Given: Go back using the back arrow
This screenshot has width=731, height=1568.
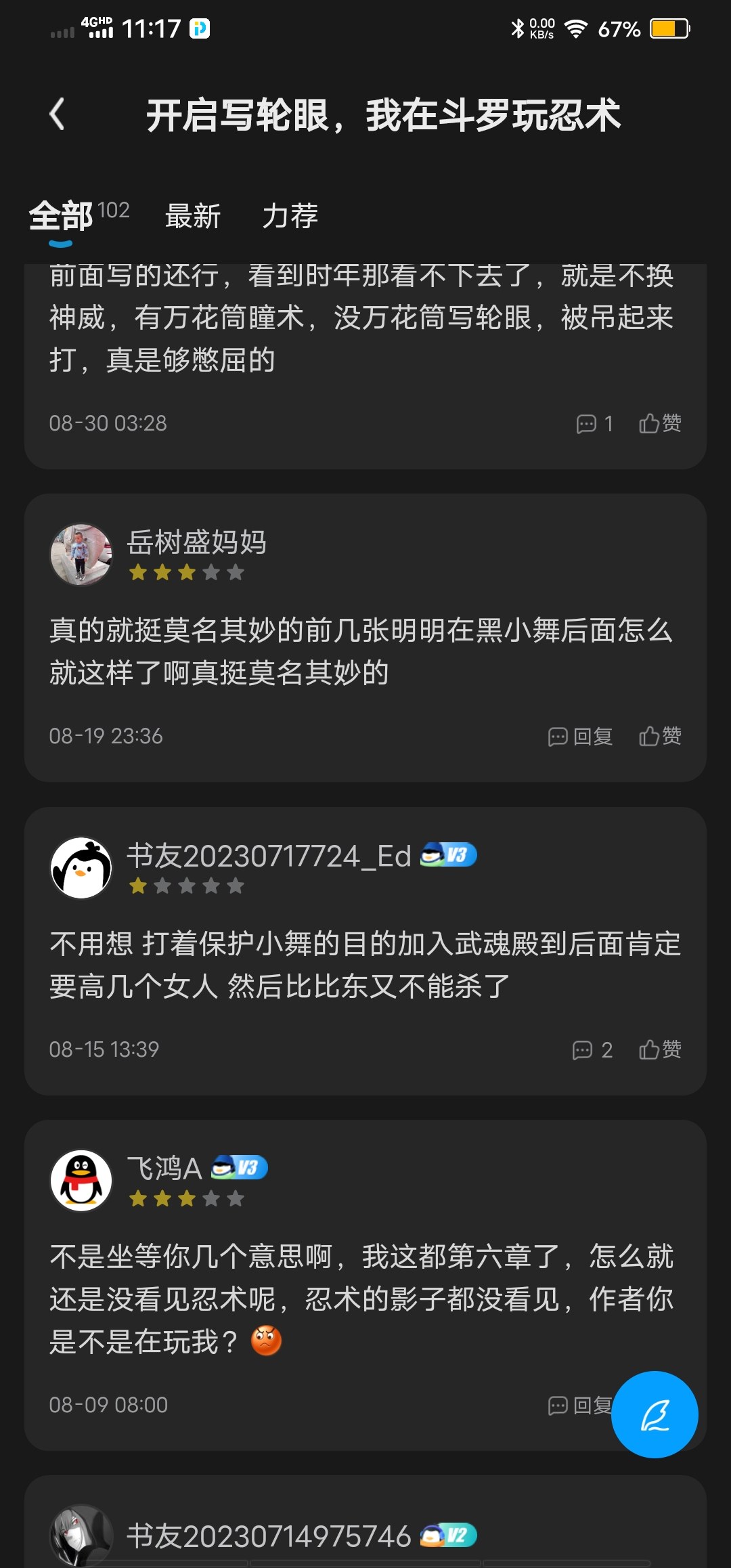Looking at the screenshot, I should pyautogui.click(x=58, y=114).
